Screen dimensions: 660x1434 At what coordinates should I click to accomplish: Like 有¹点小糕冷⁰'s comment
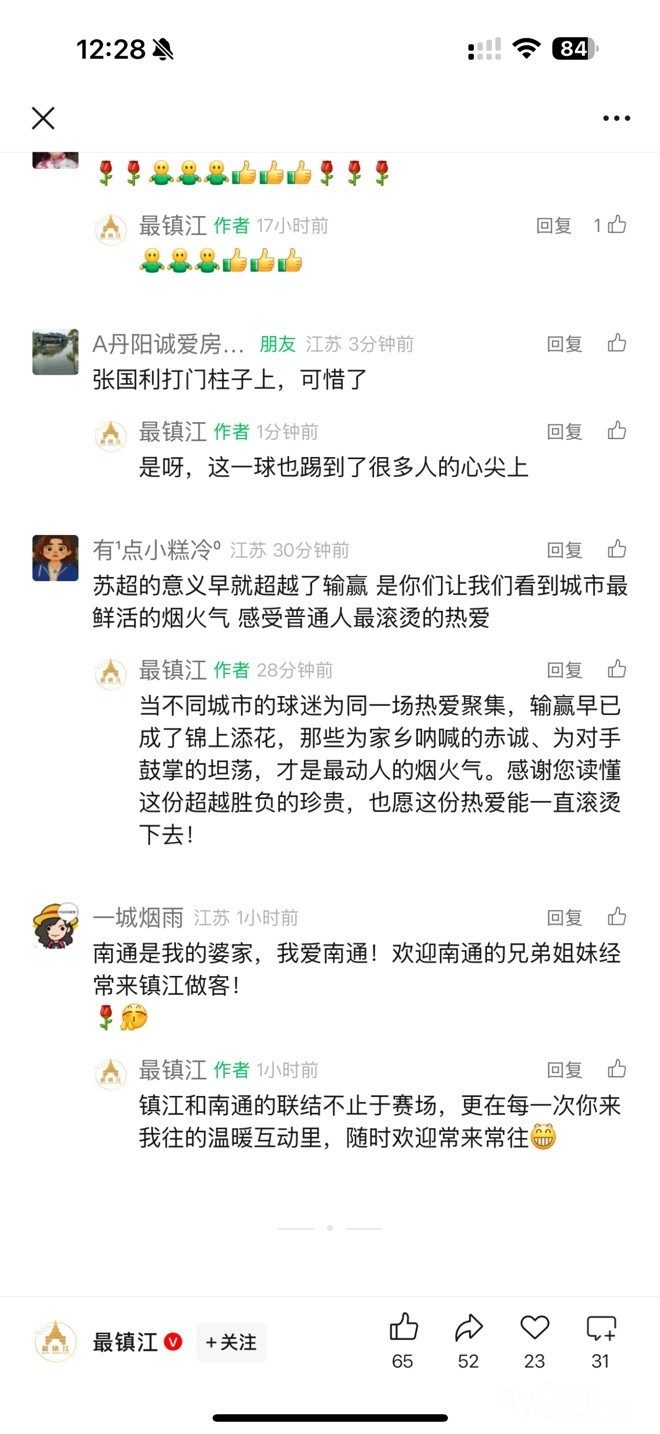(x=617, y=550)
